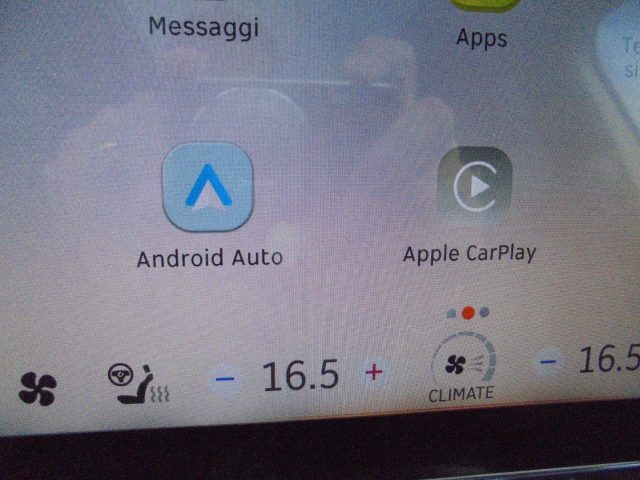Open Android Auto

pos(208,189)
